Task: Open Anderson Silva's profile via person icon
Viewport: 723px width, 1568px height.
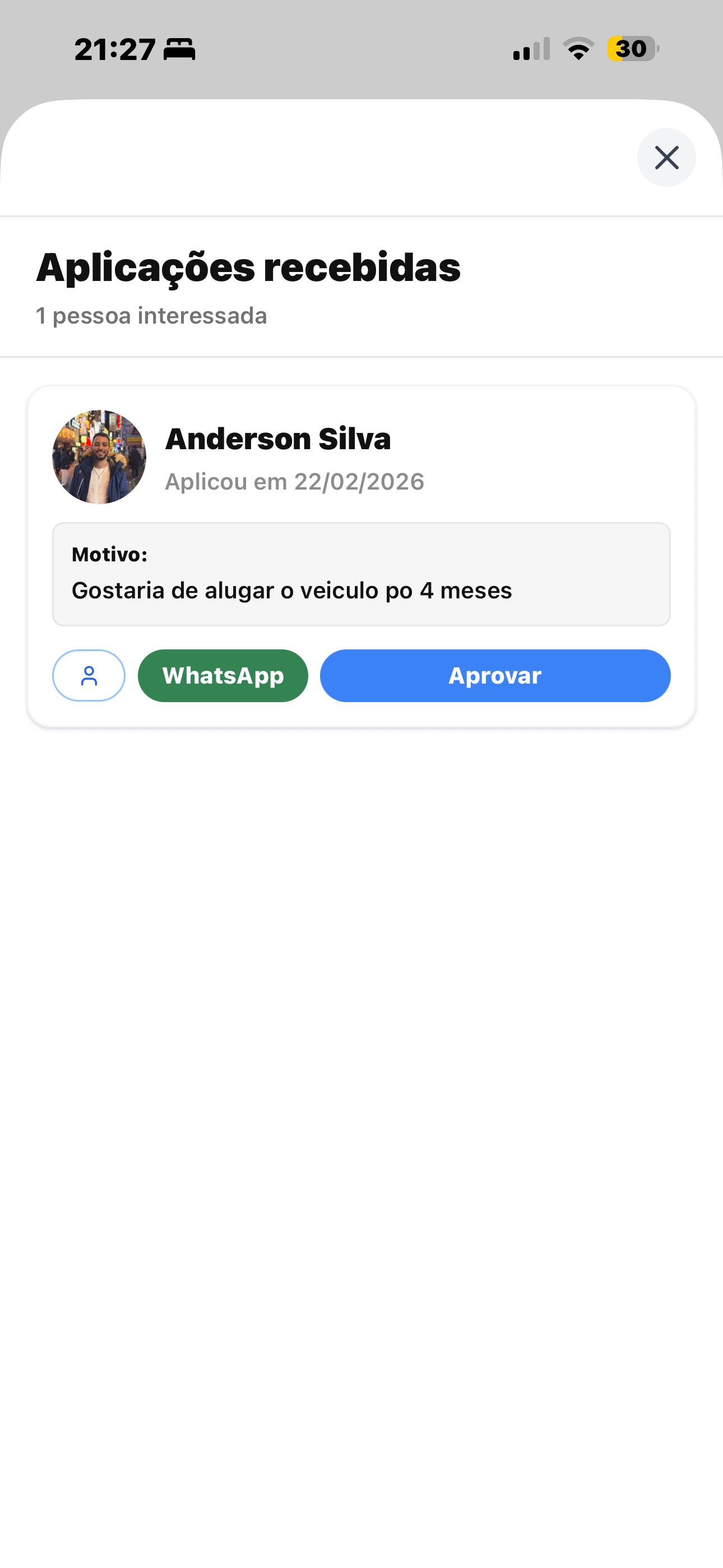Action: (x=88, y=676)
